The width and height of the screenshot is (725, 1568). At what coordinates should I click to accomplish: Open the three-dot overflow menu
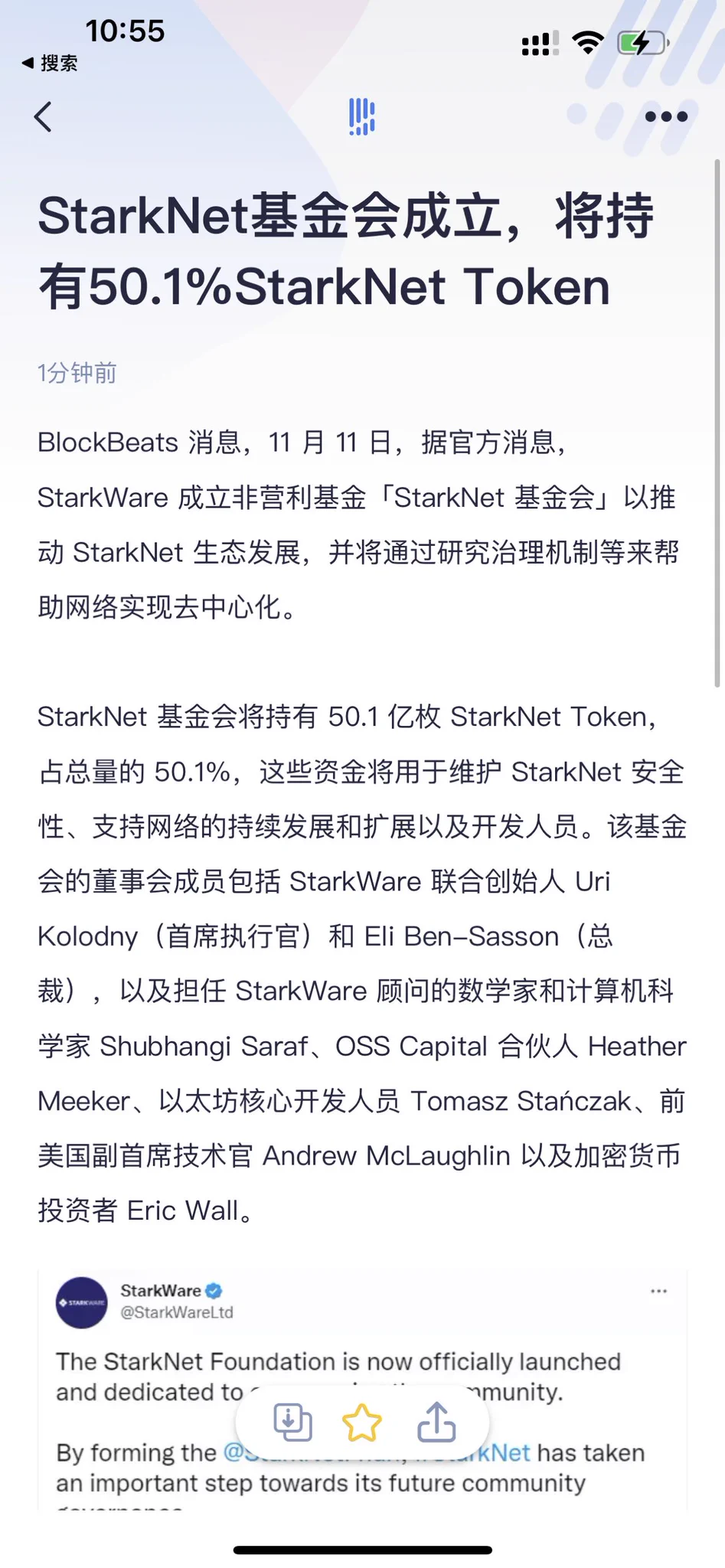[x=666, y=116]
